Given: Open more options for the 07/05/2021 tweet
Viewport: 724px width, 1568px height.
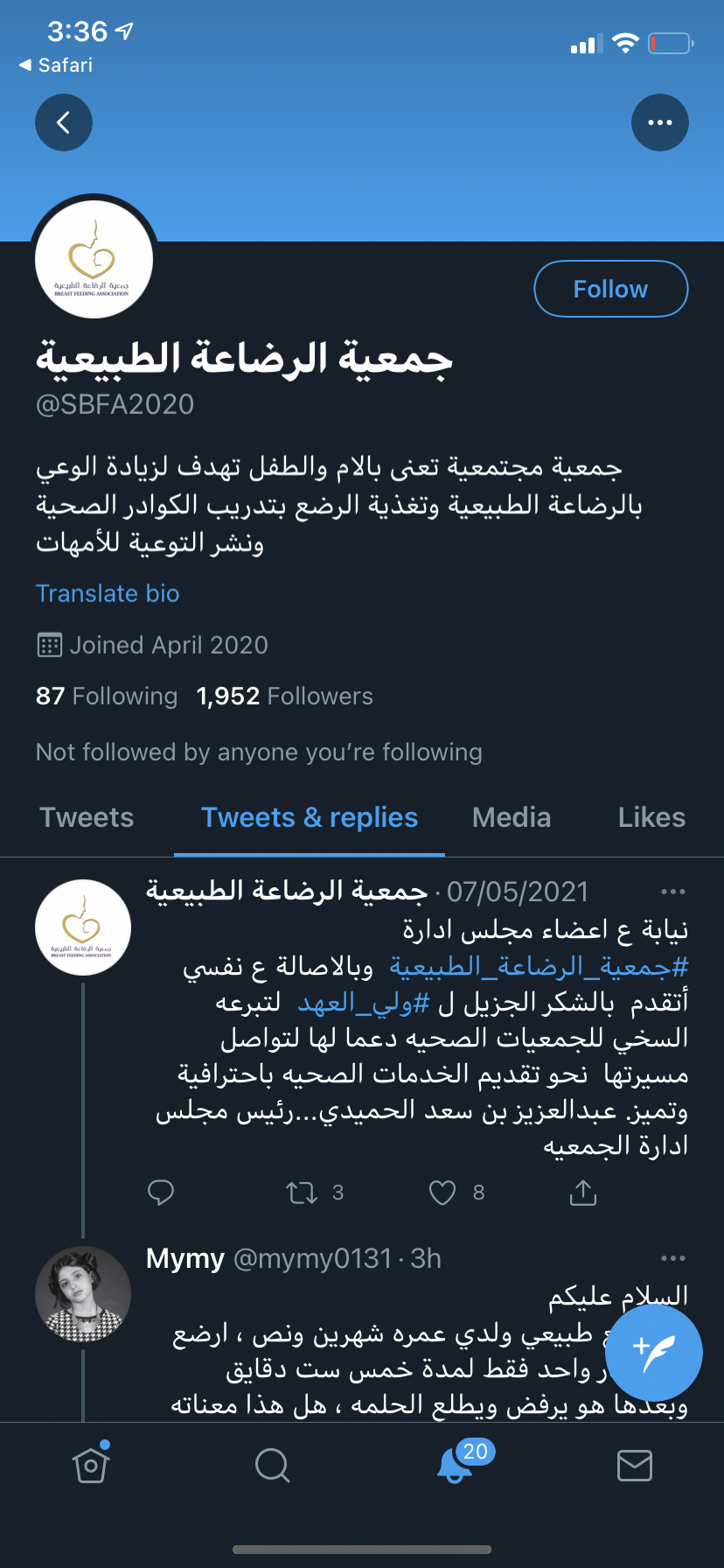Looking at the screenshot, I should coord(673,892).
